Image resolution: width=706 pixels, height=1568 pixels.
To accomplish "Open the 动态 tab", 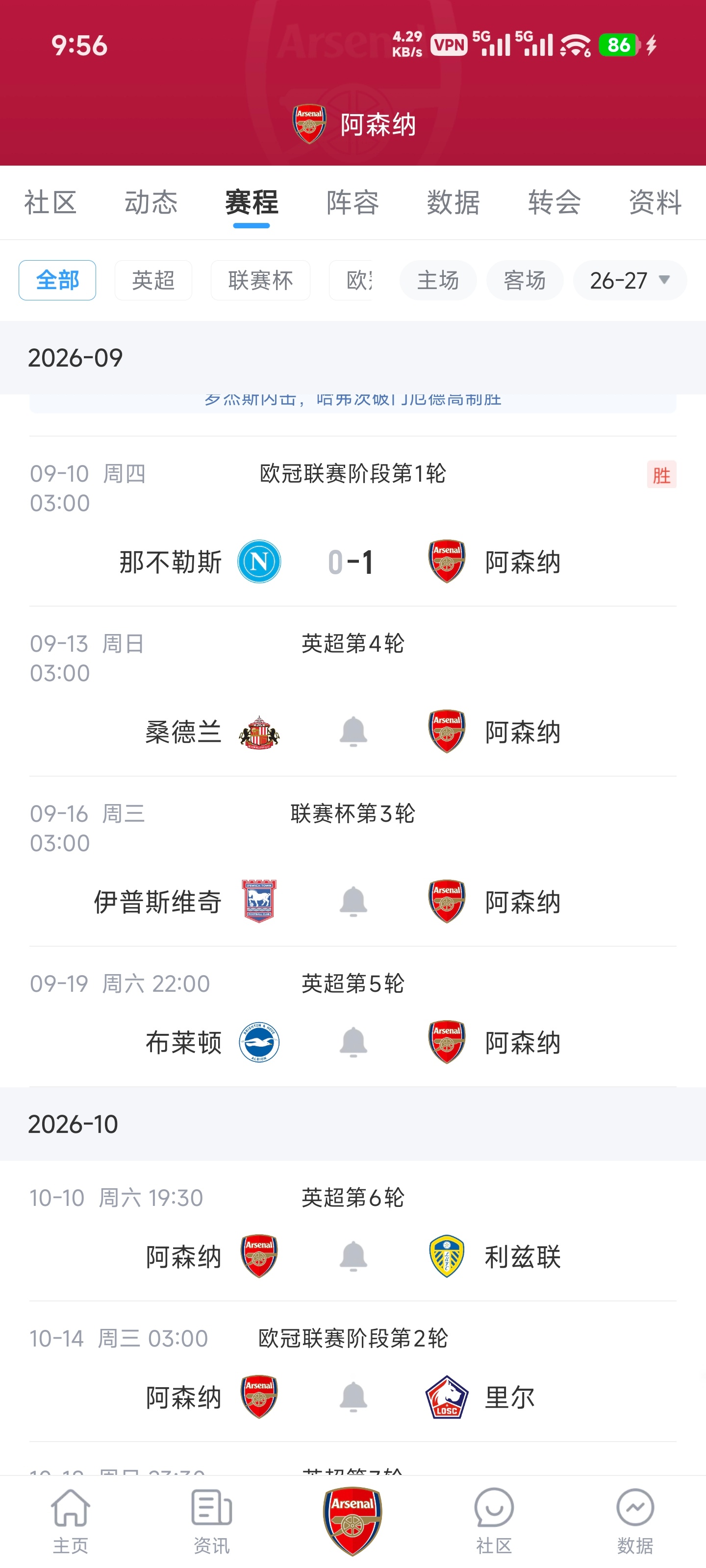I will (151, 202).
